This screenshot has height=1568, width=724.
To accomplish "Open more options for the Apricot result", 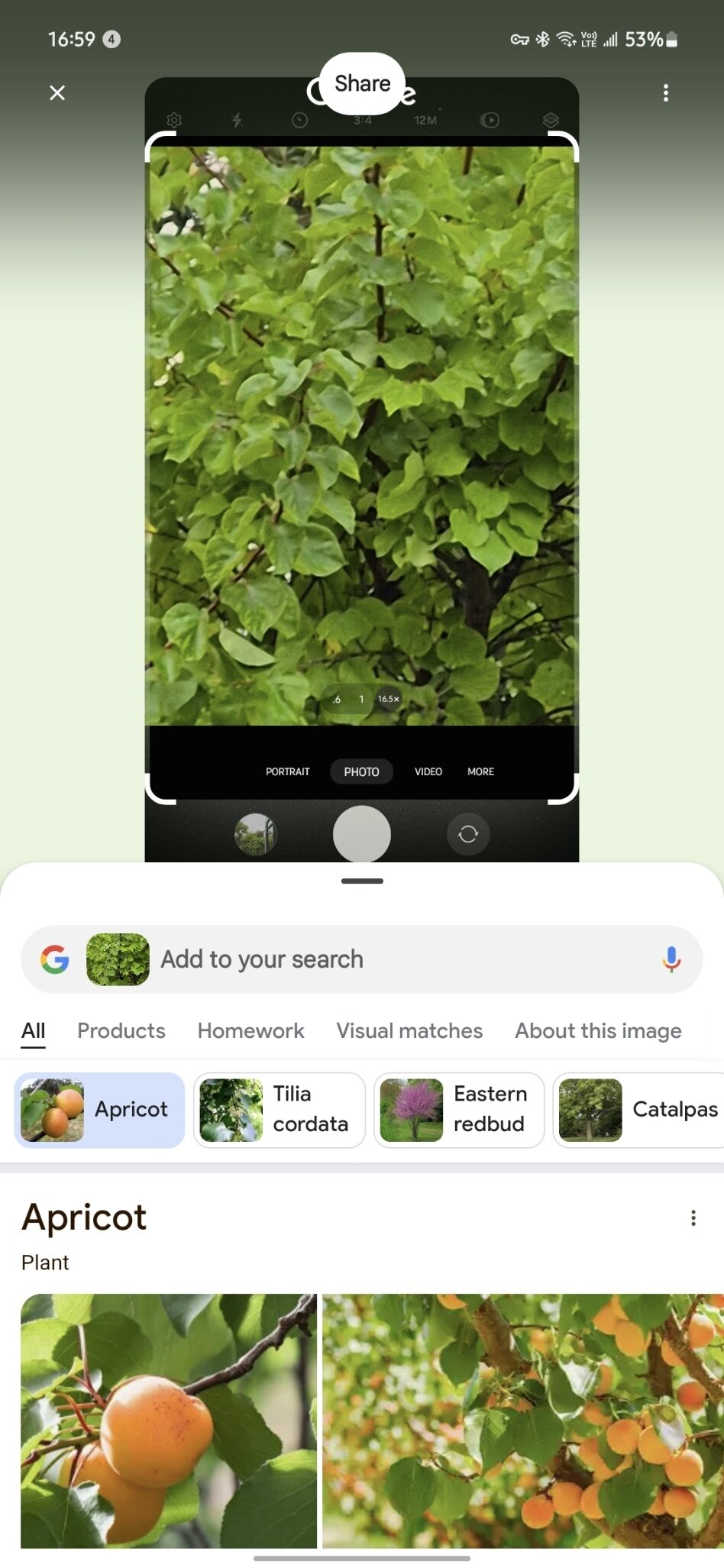I will (x=693, y=1218).
